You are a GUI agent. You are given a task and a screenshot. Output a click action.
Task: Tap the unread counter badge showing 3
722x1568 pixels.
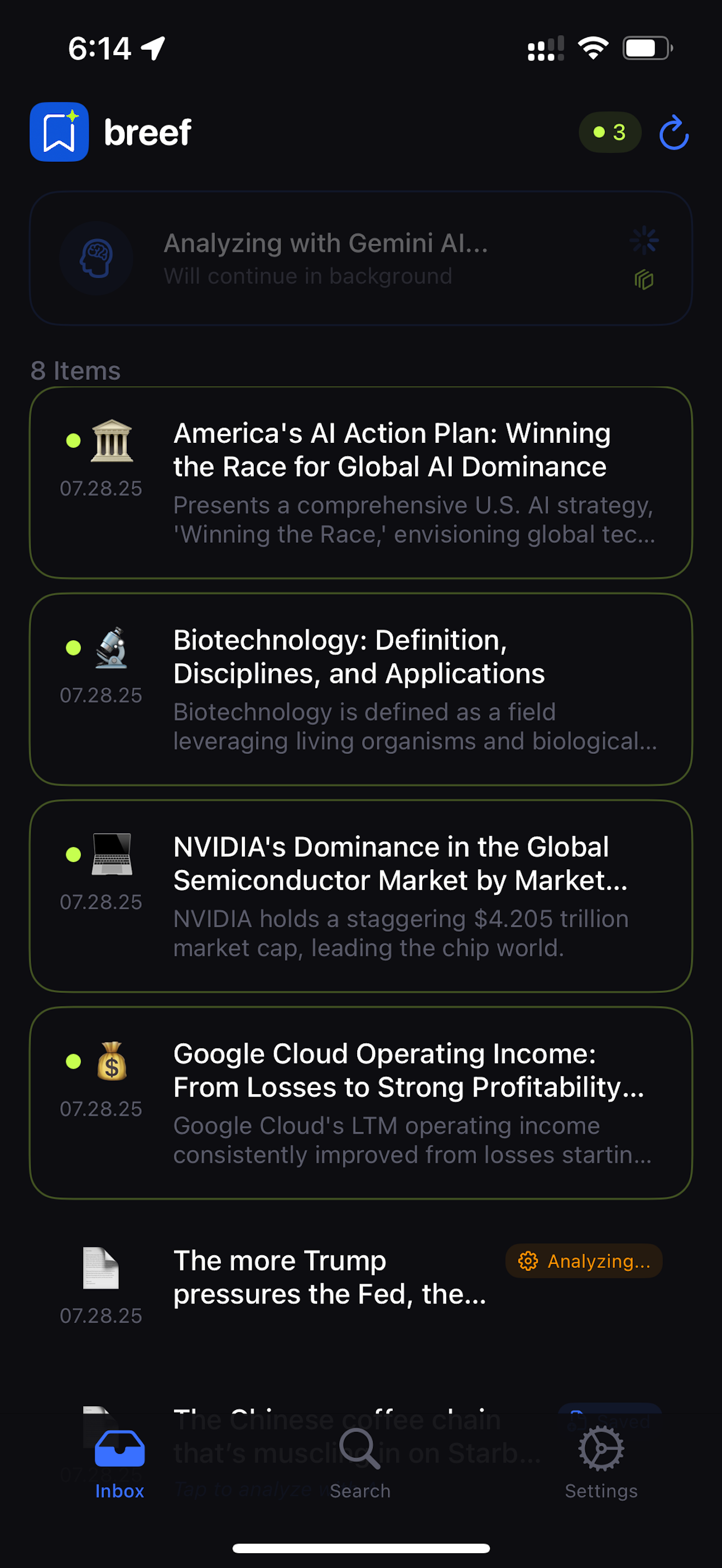[x=609, y=132]
